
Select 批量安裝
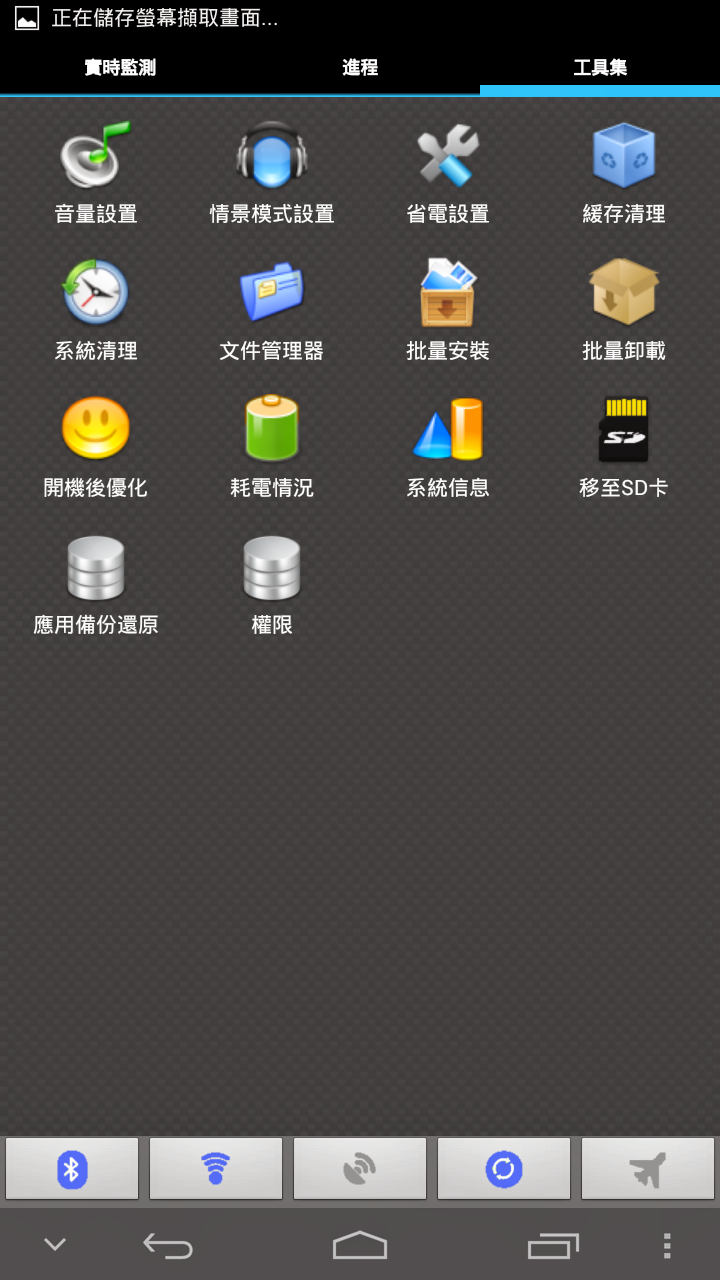(x=448, y=309)
